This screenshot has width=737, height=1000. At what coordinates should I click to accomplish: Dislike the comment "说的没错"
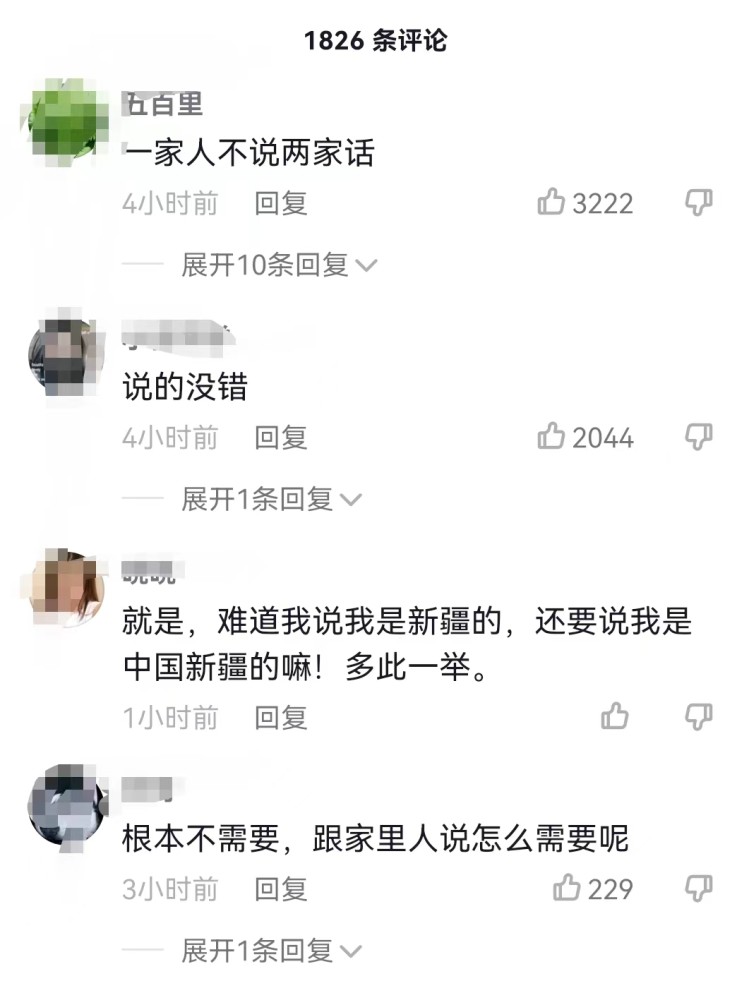coord(698,438)
